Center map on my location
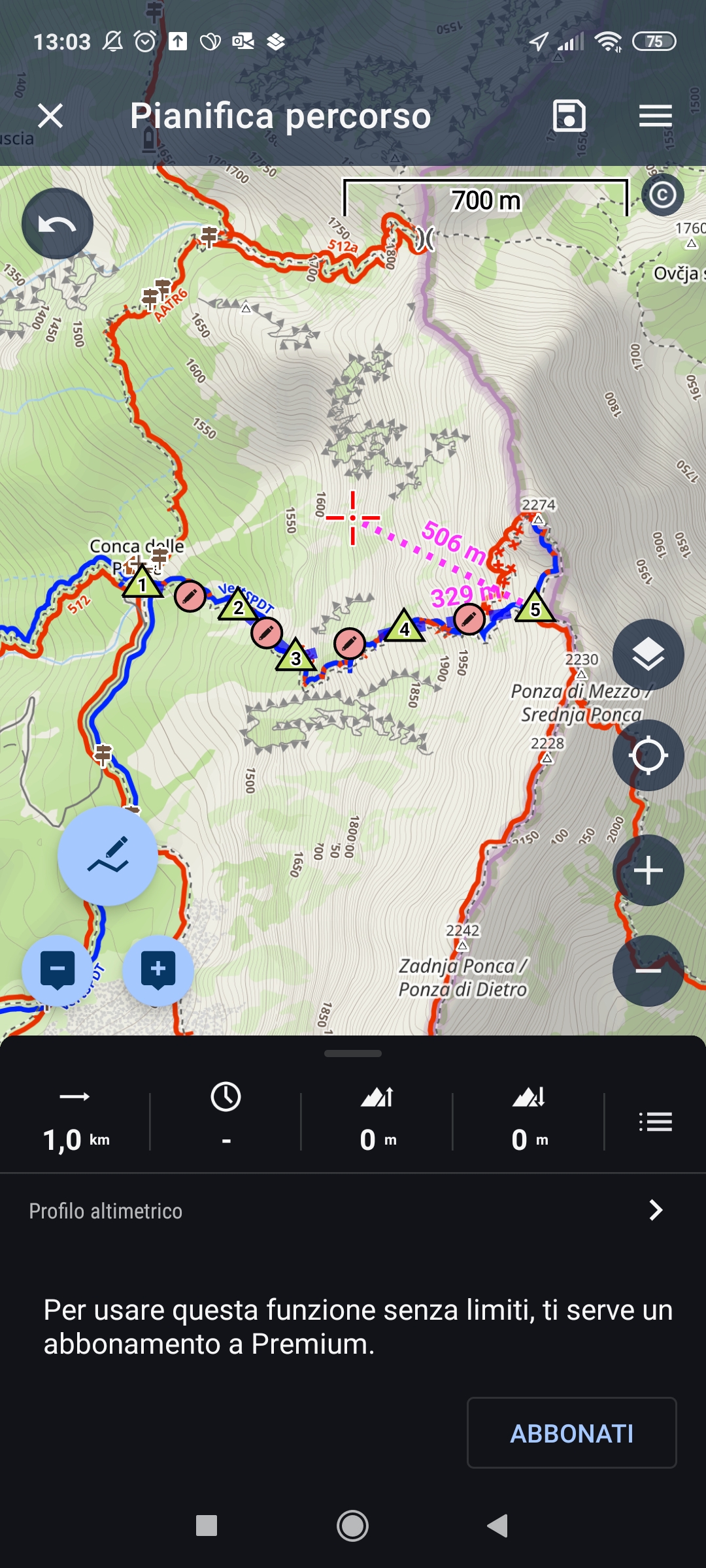Image resolution: width=706 pixels, height=1568 pixels. click(x=648, y=755)
